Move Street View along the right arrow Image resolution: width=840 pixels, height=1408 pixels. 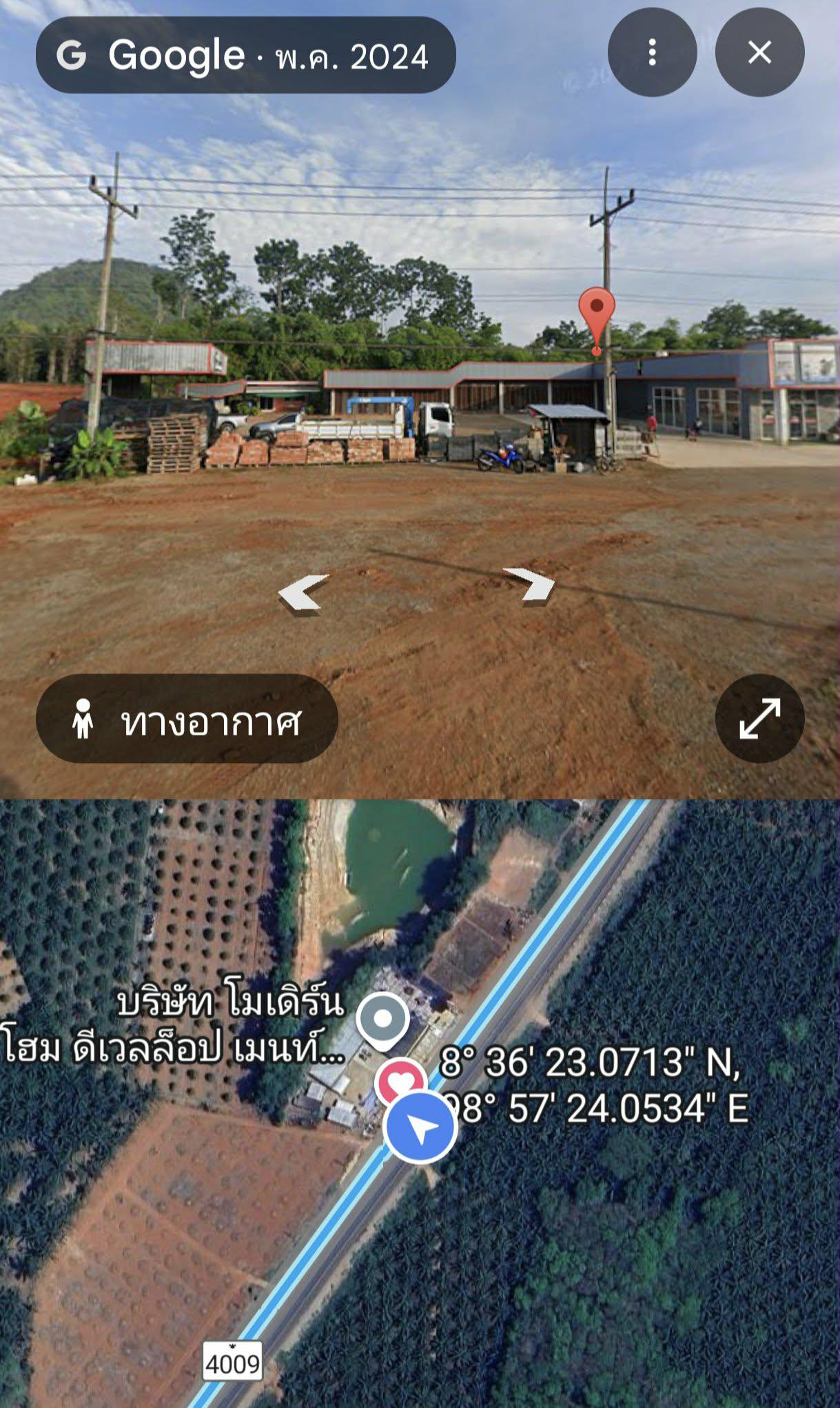pos(530,584)
